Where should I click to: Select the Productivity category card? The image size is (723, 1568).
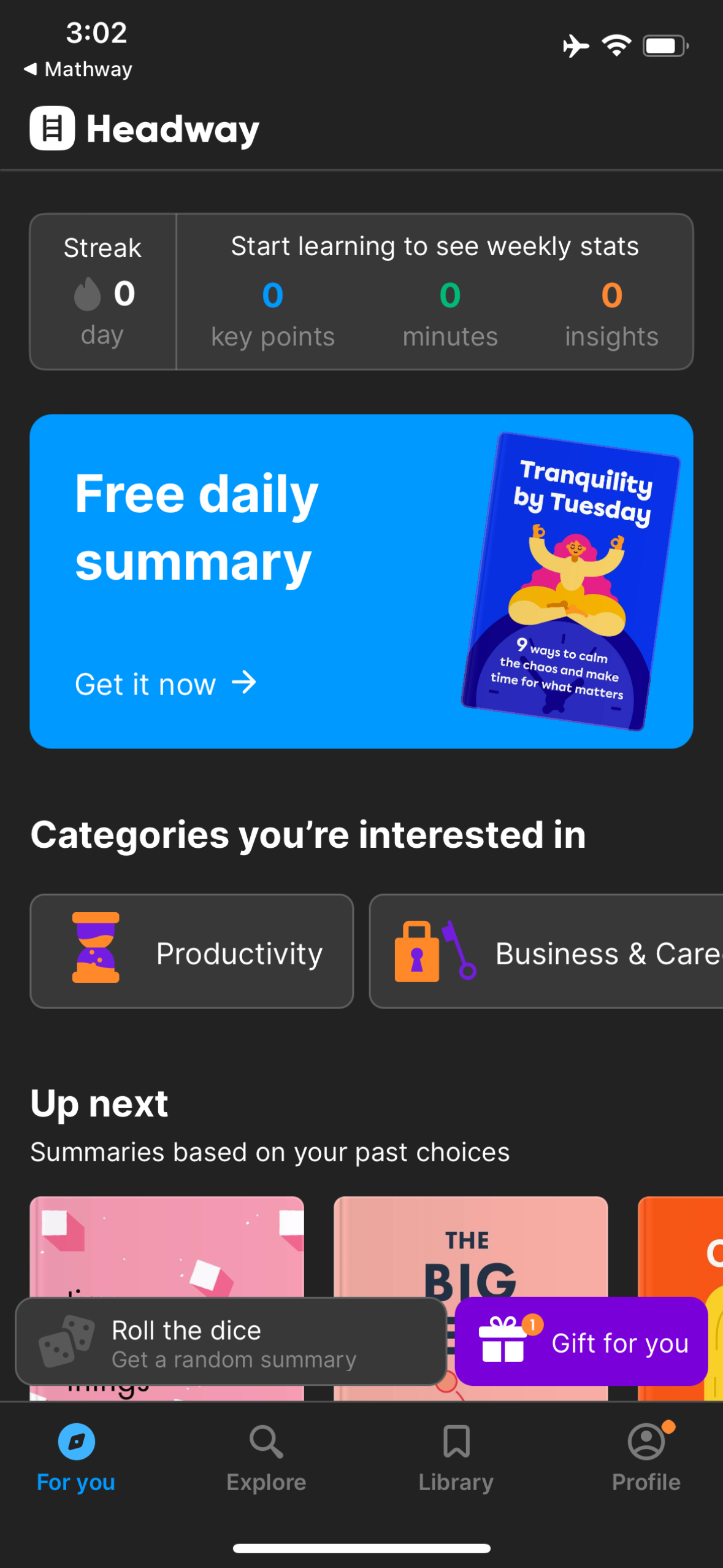(x=192, y=951)
